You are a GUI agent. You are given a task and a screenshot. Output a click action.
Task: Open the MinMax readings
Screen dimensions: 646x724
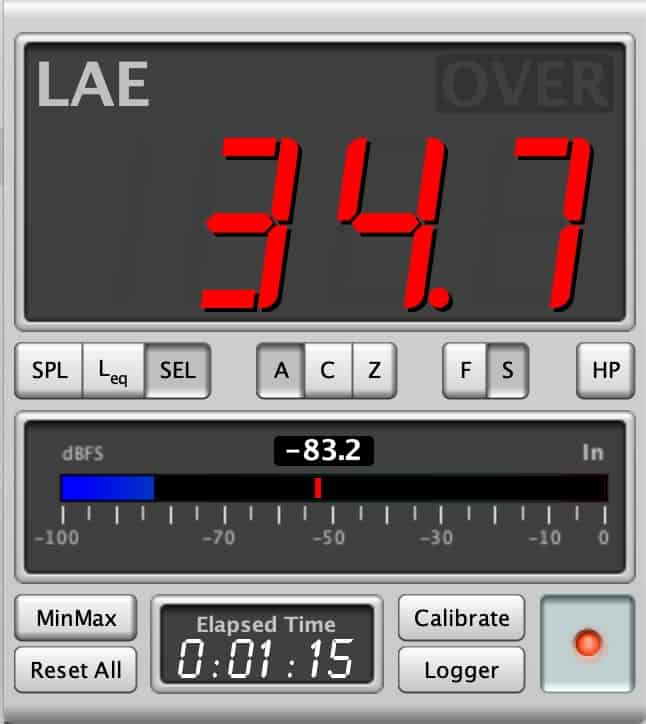click(76, 618)
